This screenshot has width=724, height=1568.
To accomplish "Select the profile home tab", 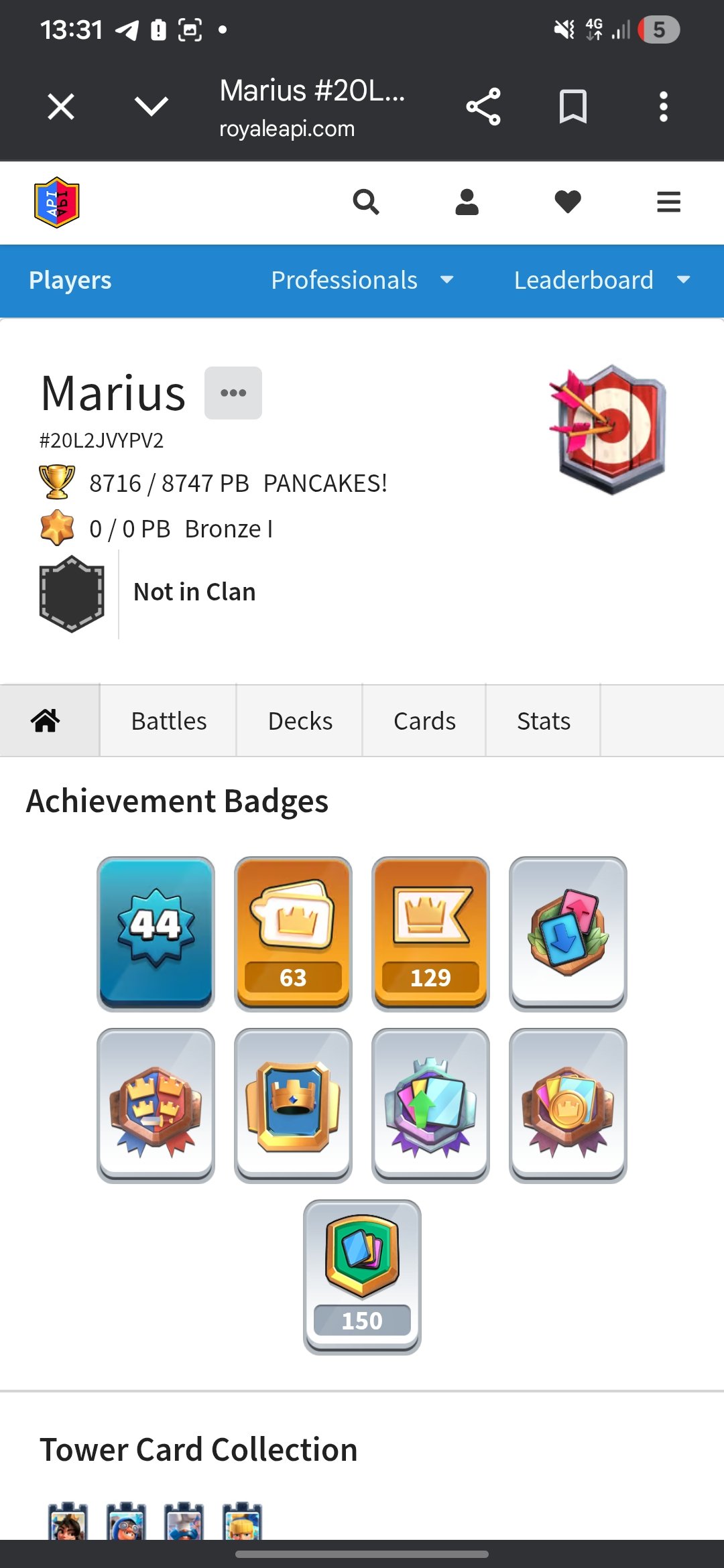I will coord(46,721).
